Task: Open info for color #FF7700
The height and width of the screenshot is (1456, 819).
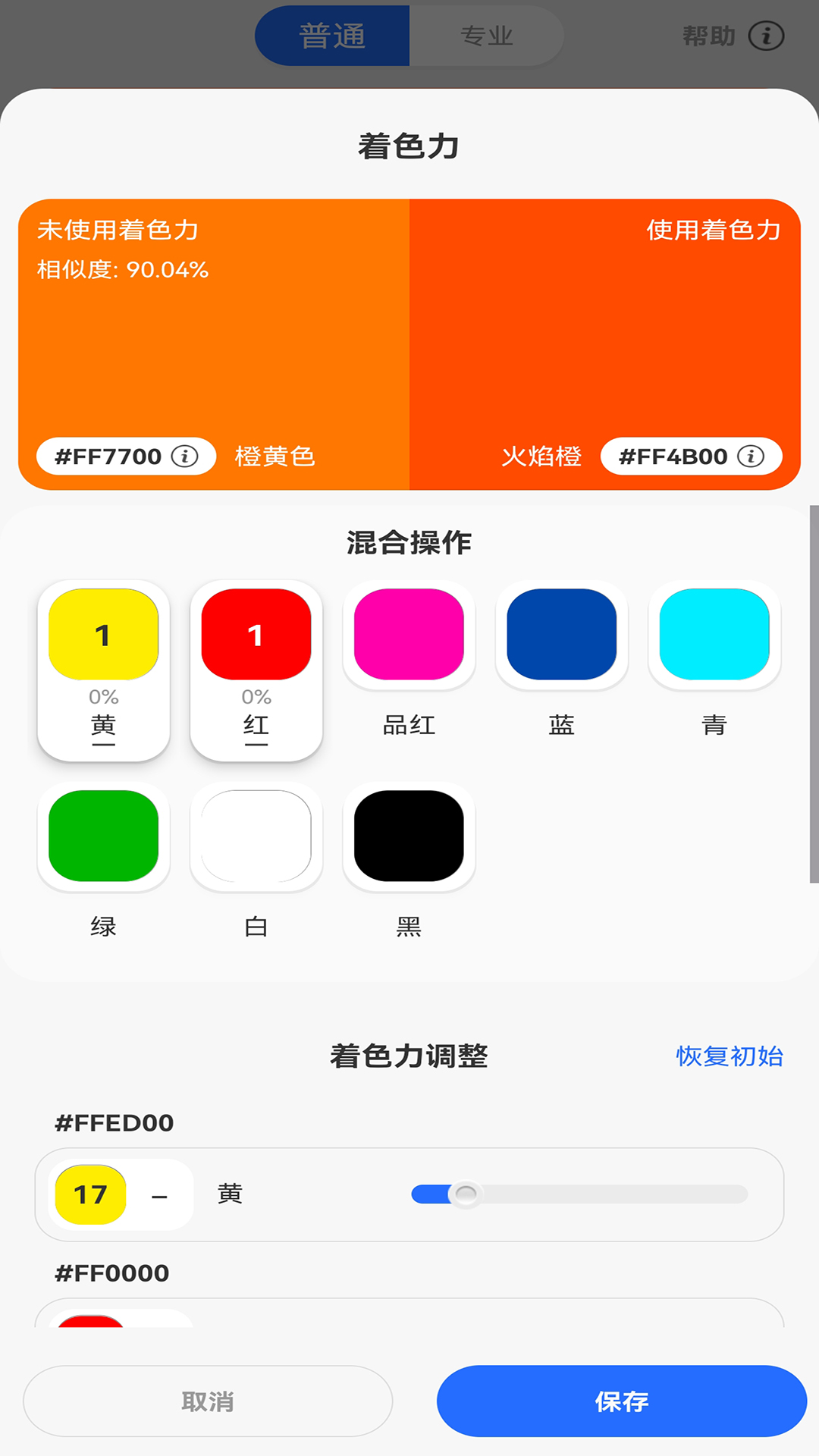Action: [x=184, y=456]
